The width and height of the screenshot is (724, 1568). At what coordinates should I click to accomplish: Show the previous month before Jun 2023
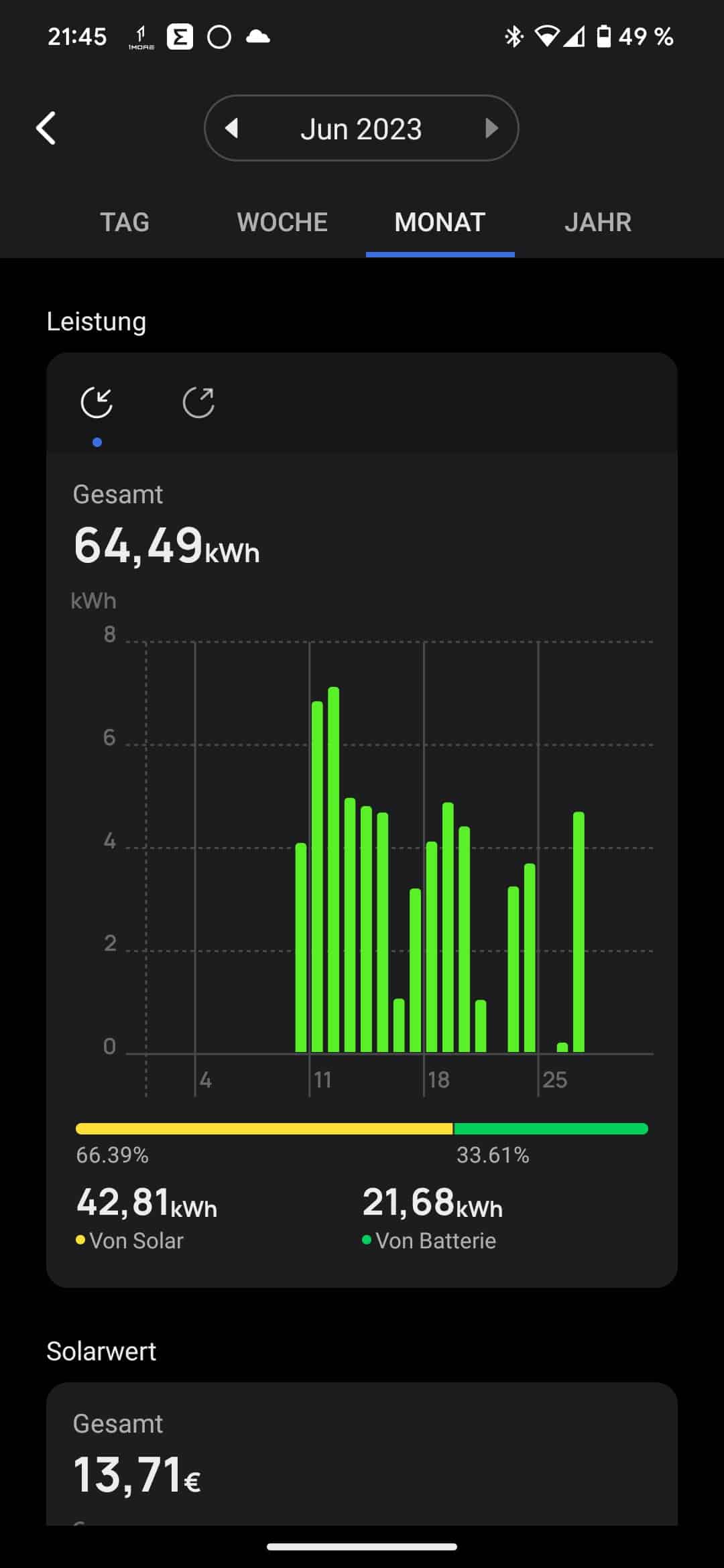tap(232, 128)
